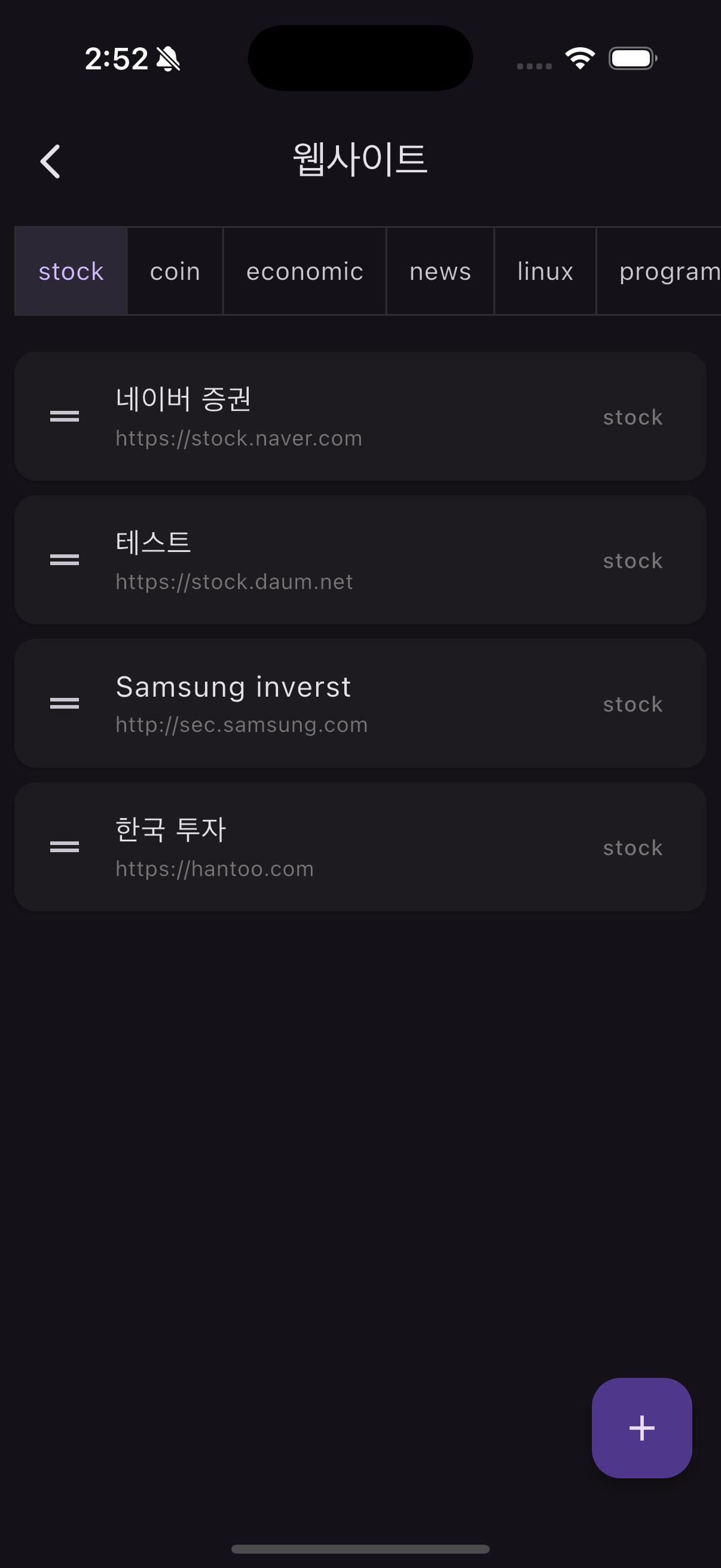Tap the plus button to add a website
The width and height of the screenshot is (721, 1568).
point(641,1428)
